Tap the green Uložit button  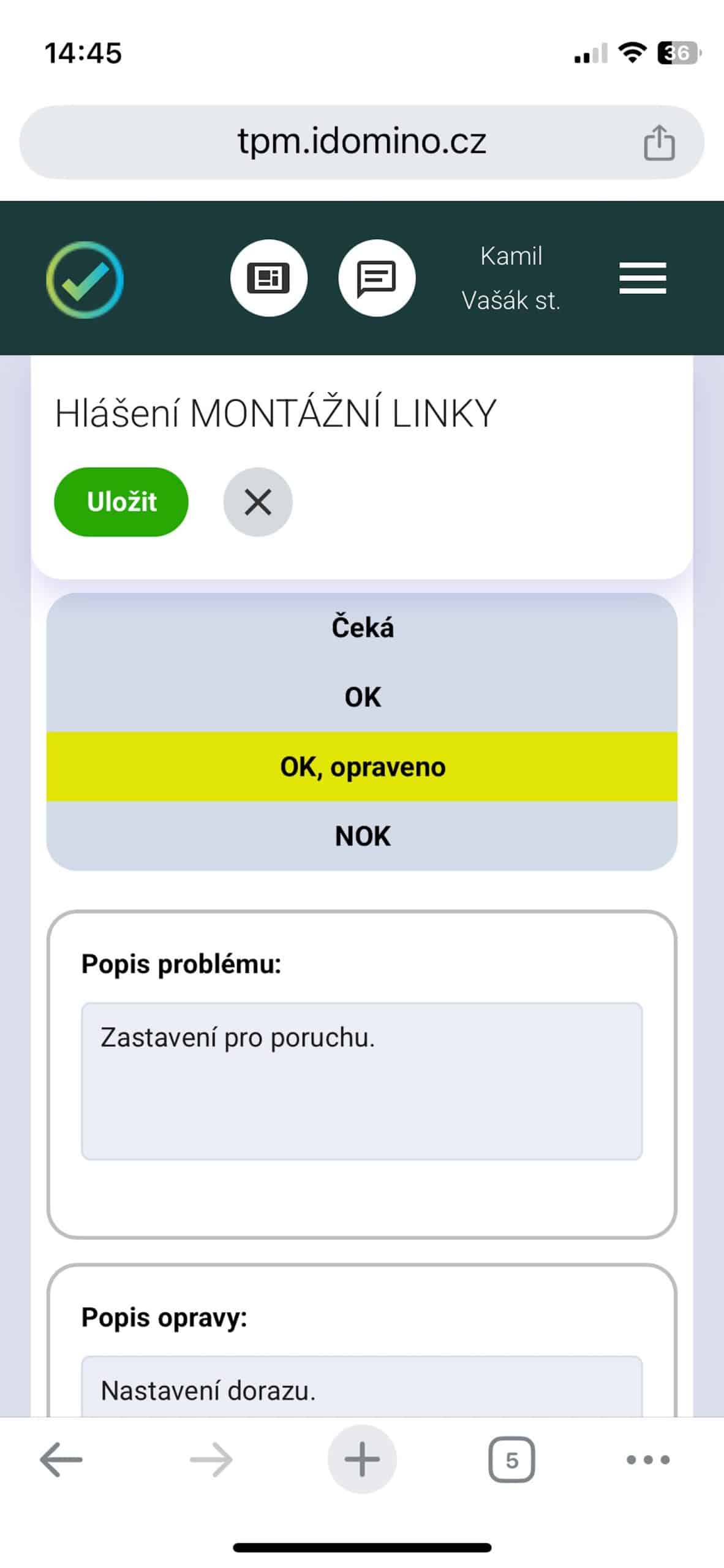(x=121, y=502)
